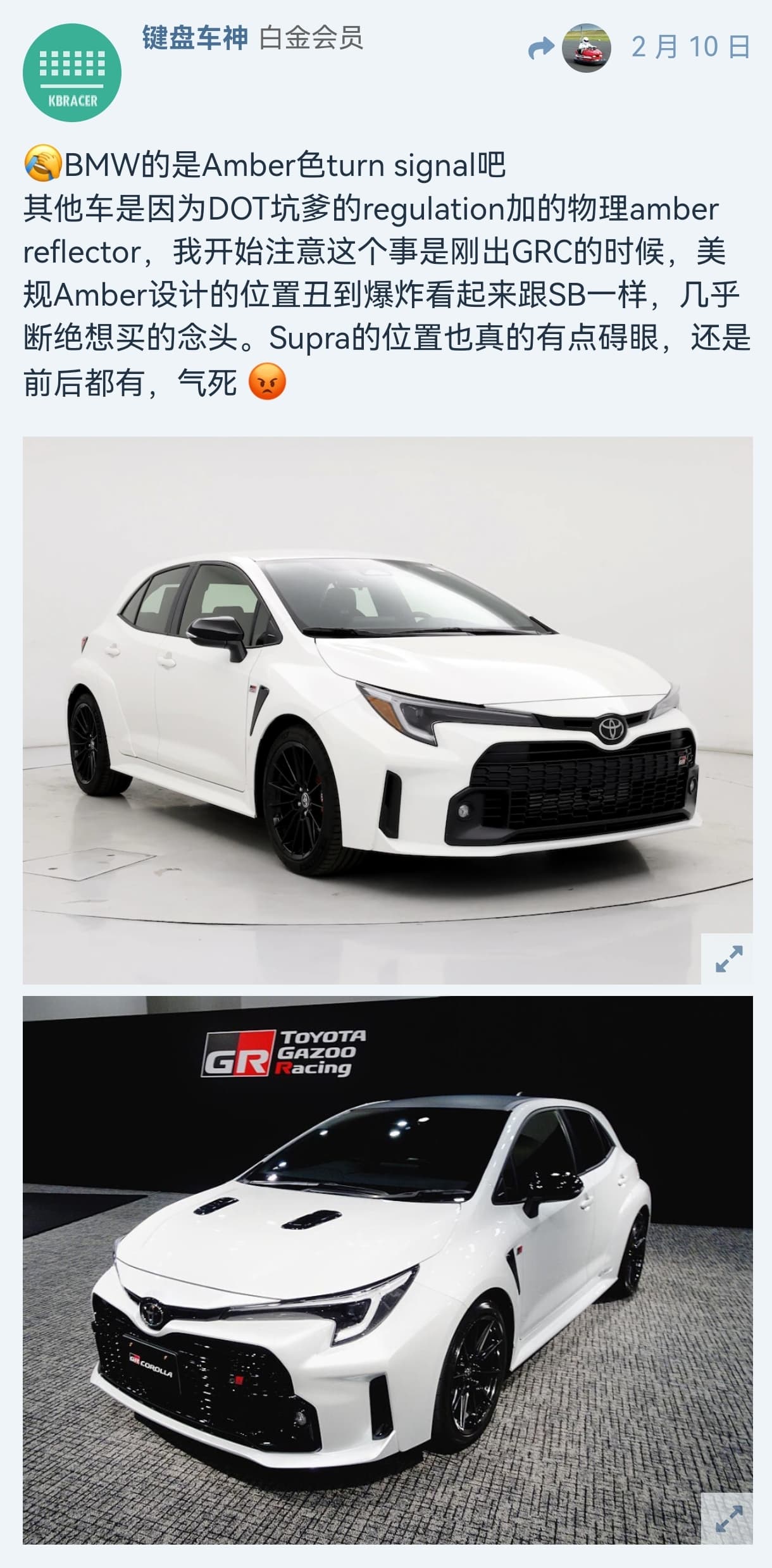Open the KBRACER avatar profile

click(x=72, y=73)
